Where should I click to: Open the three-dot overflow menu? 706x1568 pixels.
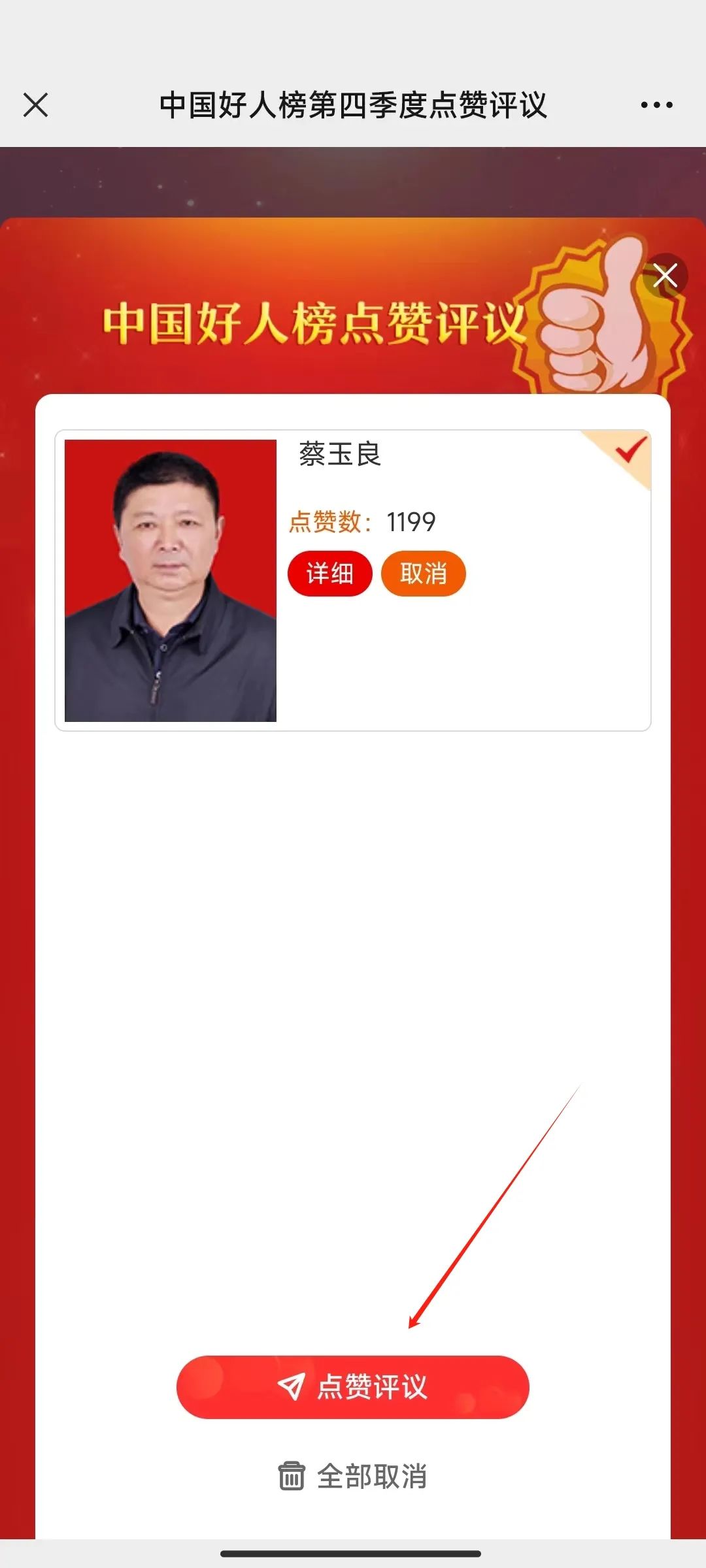656,105
